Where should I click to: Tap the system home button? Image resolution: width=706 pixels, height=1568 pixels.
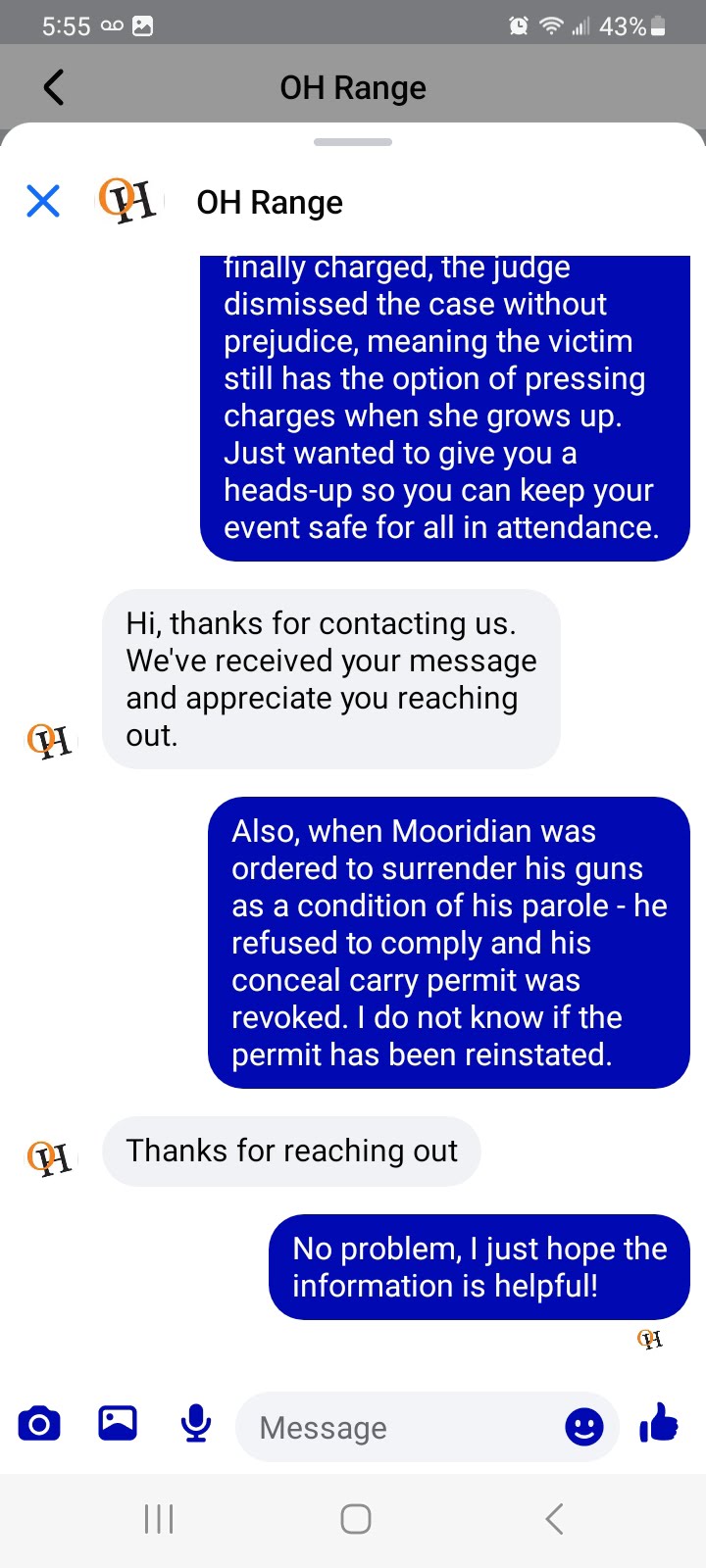(x=355, y=1519)
